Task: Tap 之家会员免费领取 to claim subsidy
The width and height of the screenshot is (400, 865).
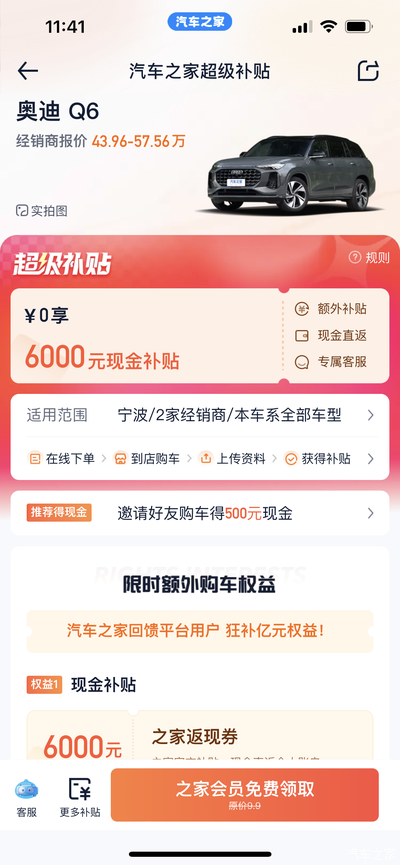Action: click(x=244, y=795)
